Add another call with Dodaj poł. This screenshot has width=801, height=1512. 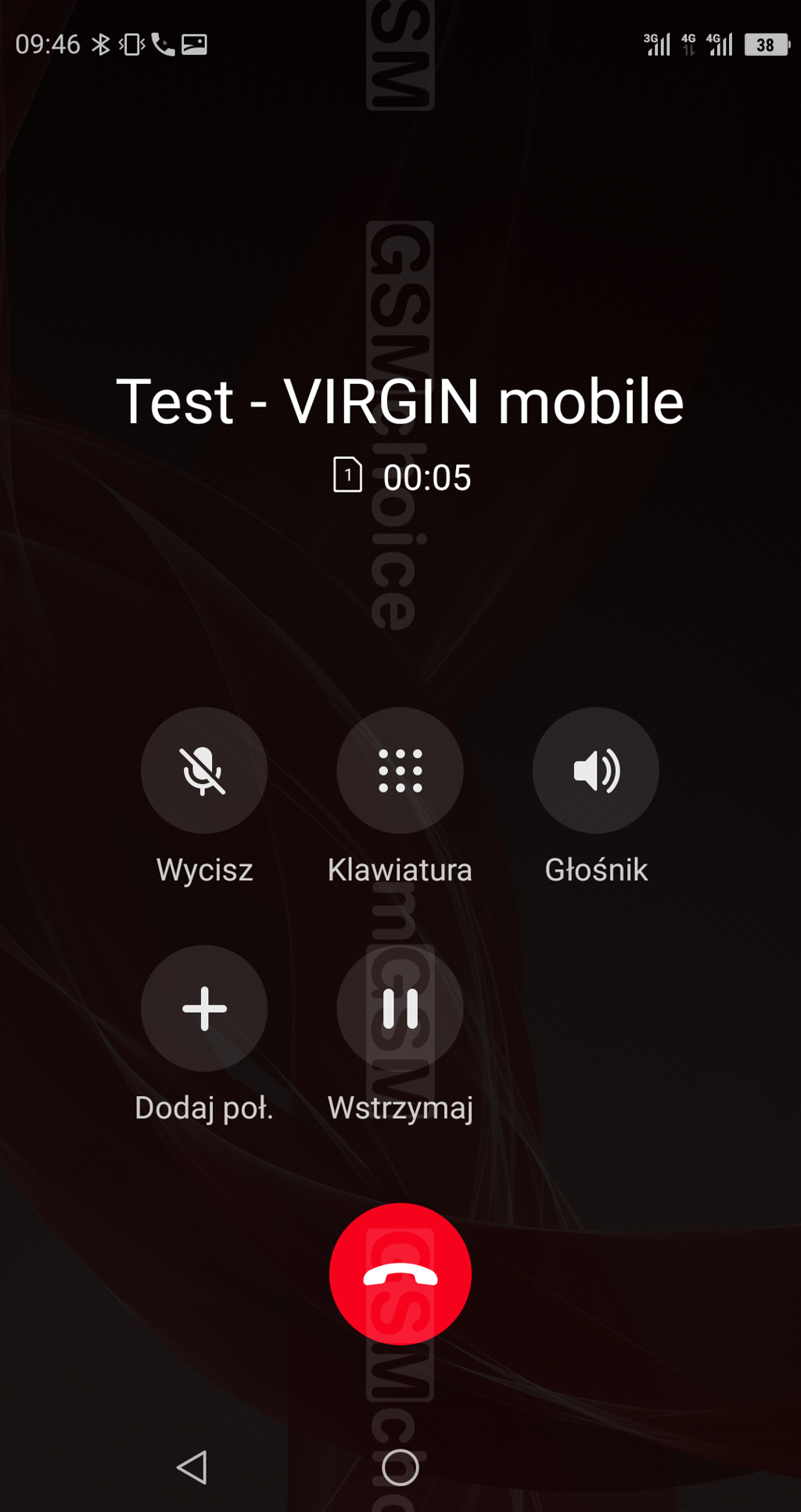pyautogui.click(x=203, y=1008)
